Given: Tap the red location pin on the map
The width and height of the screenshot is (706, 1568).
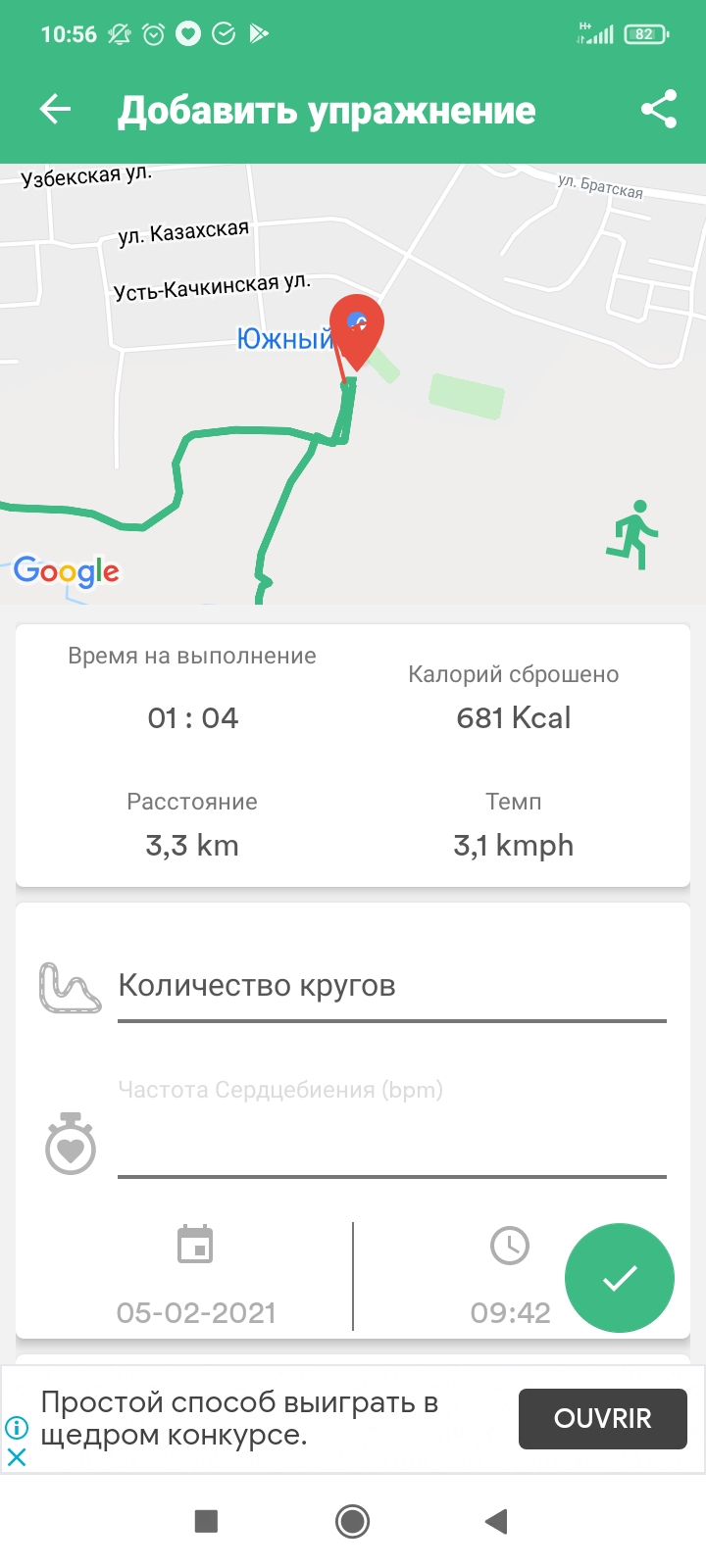Looking at the screenshot, I should (x=356, y=328).
